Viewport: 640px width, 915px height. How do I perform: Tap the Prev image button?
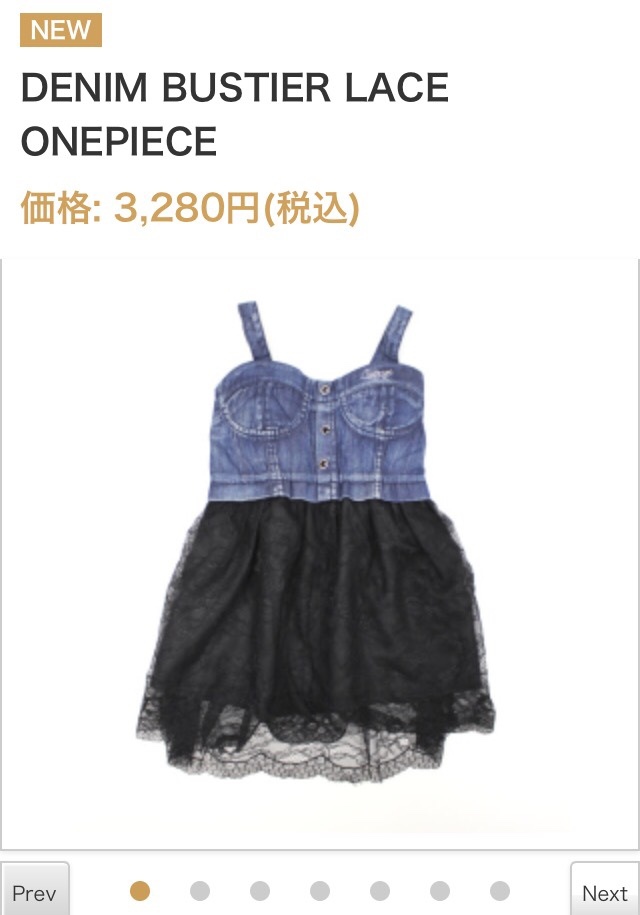pyautogui.click(x=34, y=891)
